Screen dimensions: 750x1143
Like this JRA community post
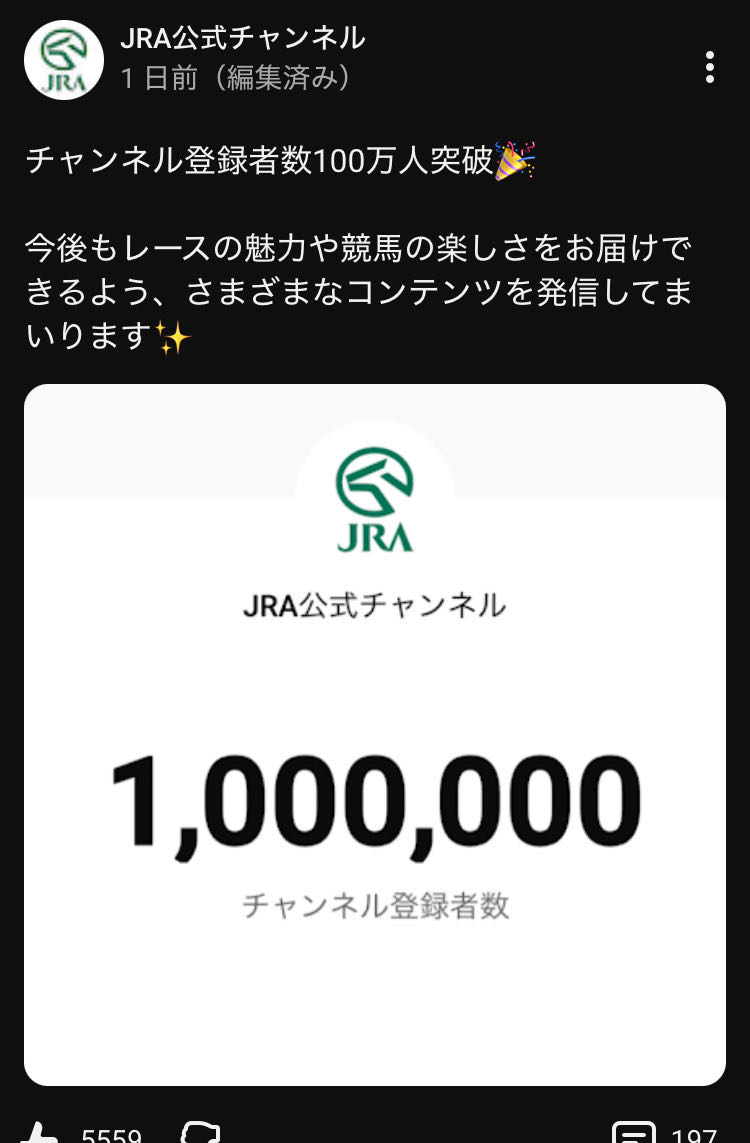pyautogui.click(x=42, y=1134)
